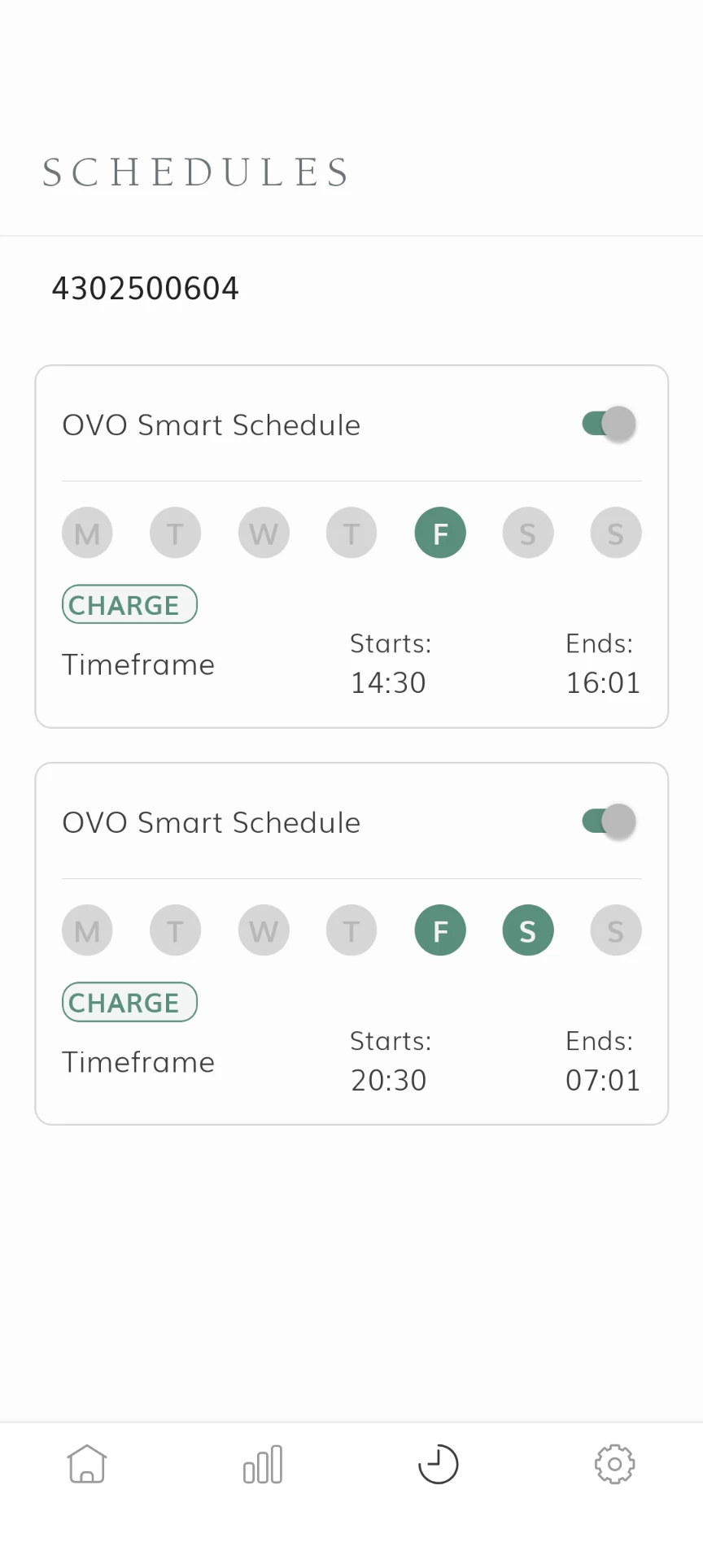Remove the green Saturday from the 20:30 schedule
Image resolution: width=703 pixels, height=1568 pixels.
(x=528, y=930)
